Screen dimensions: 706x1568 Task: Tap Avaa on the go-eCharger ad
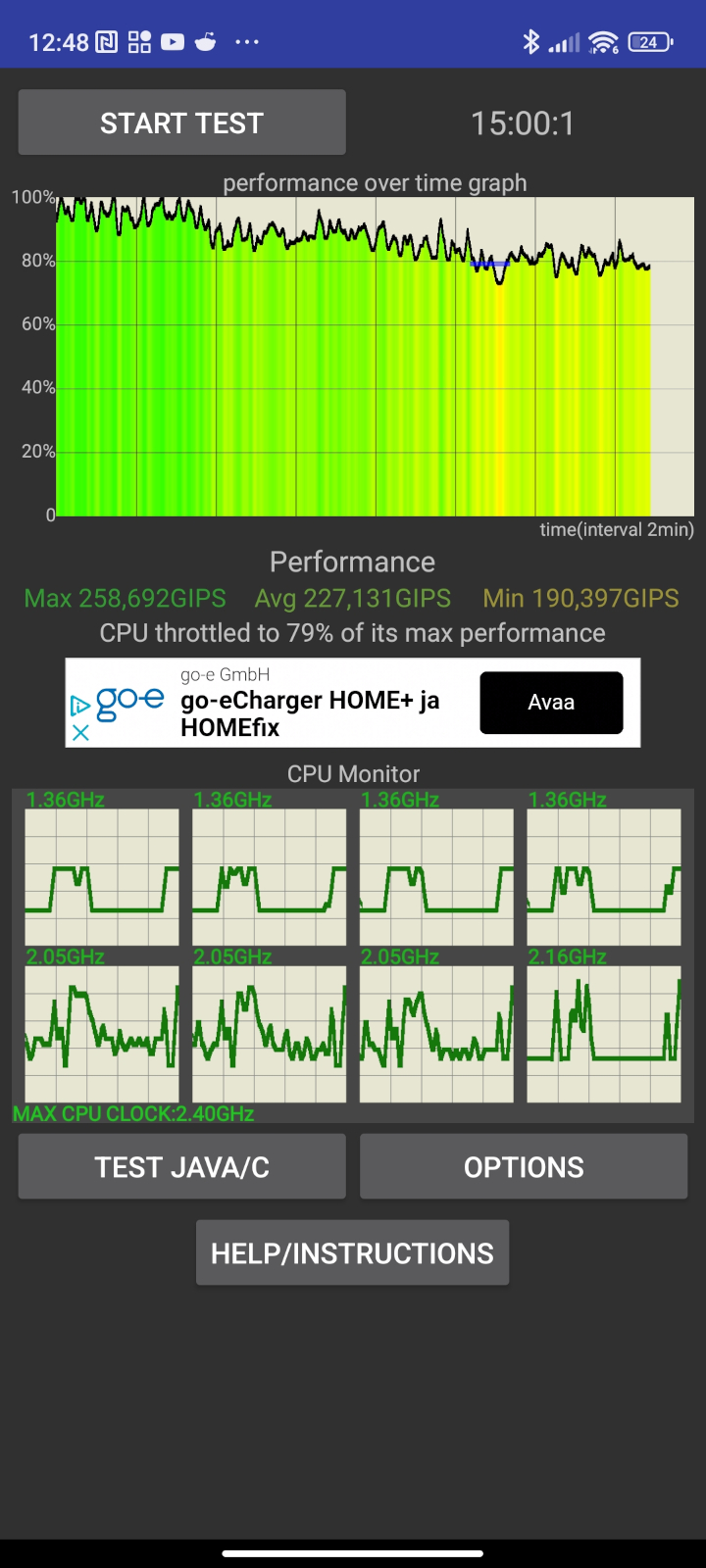[551, 703]
